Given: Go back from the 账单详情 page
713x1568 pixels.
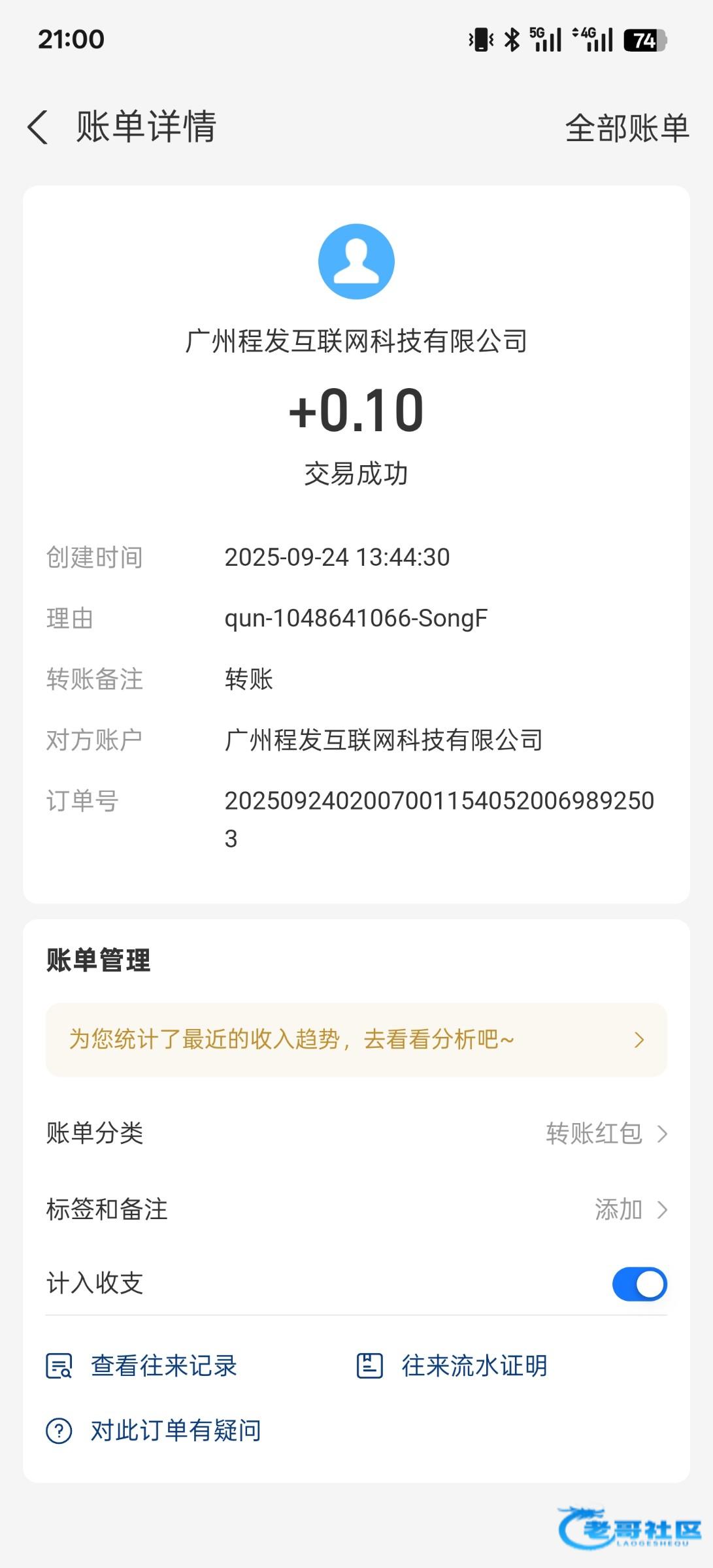Looking at the screenshot, I should (x=38, y=127).
